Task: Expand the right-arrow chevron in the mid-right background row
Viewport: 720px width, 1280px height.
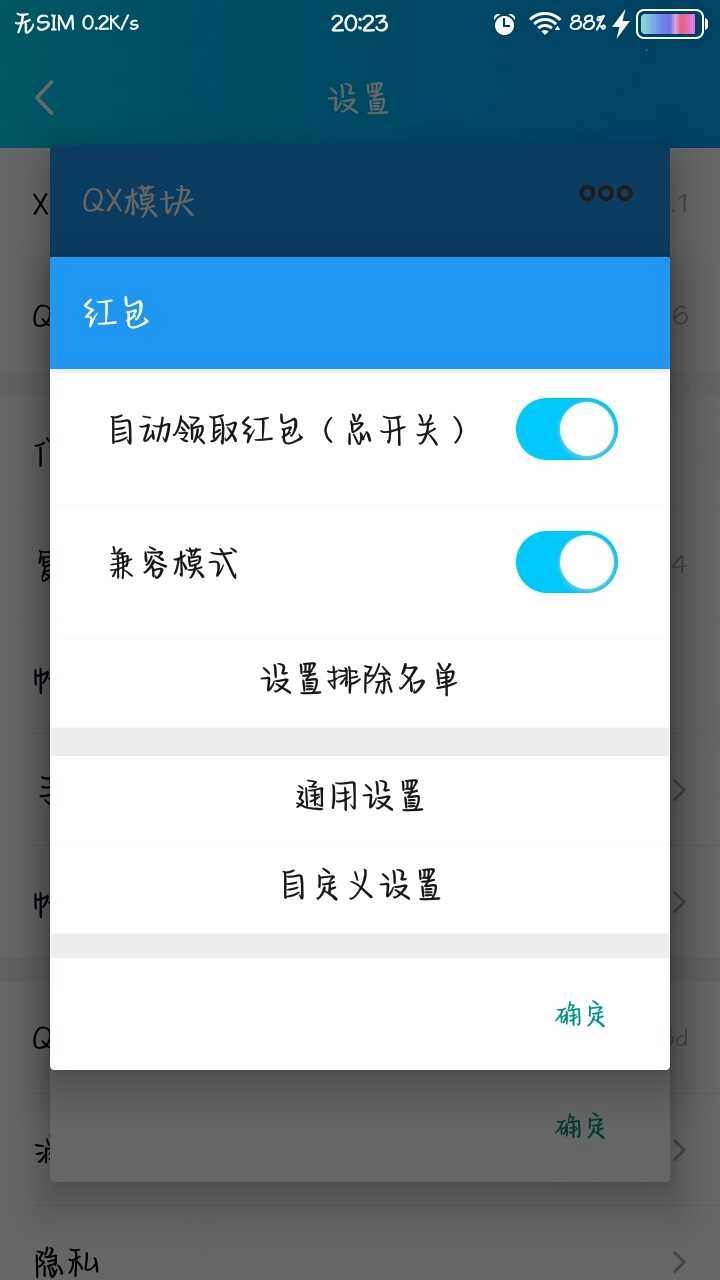Action: click(x=678, y=790)
